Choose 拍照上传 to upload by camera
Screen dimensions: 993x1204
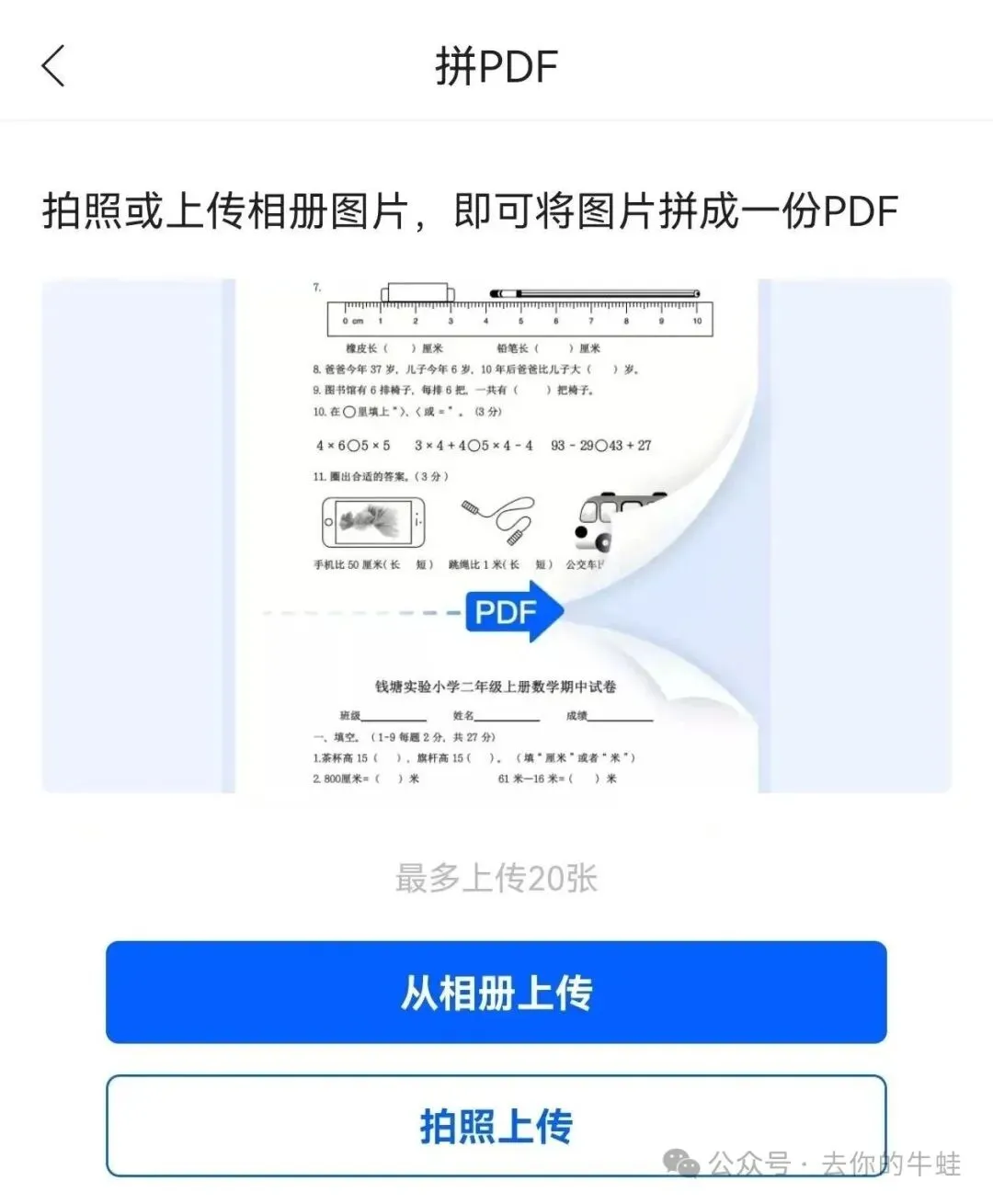[496, 1126]
